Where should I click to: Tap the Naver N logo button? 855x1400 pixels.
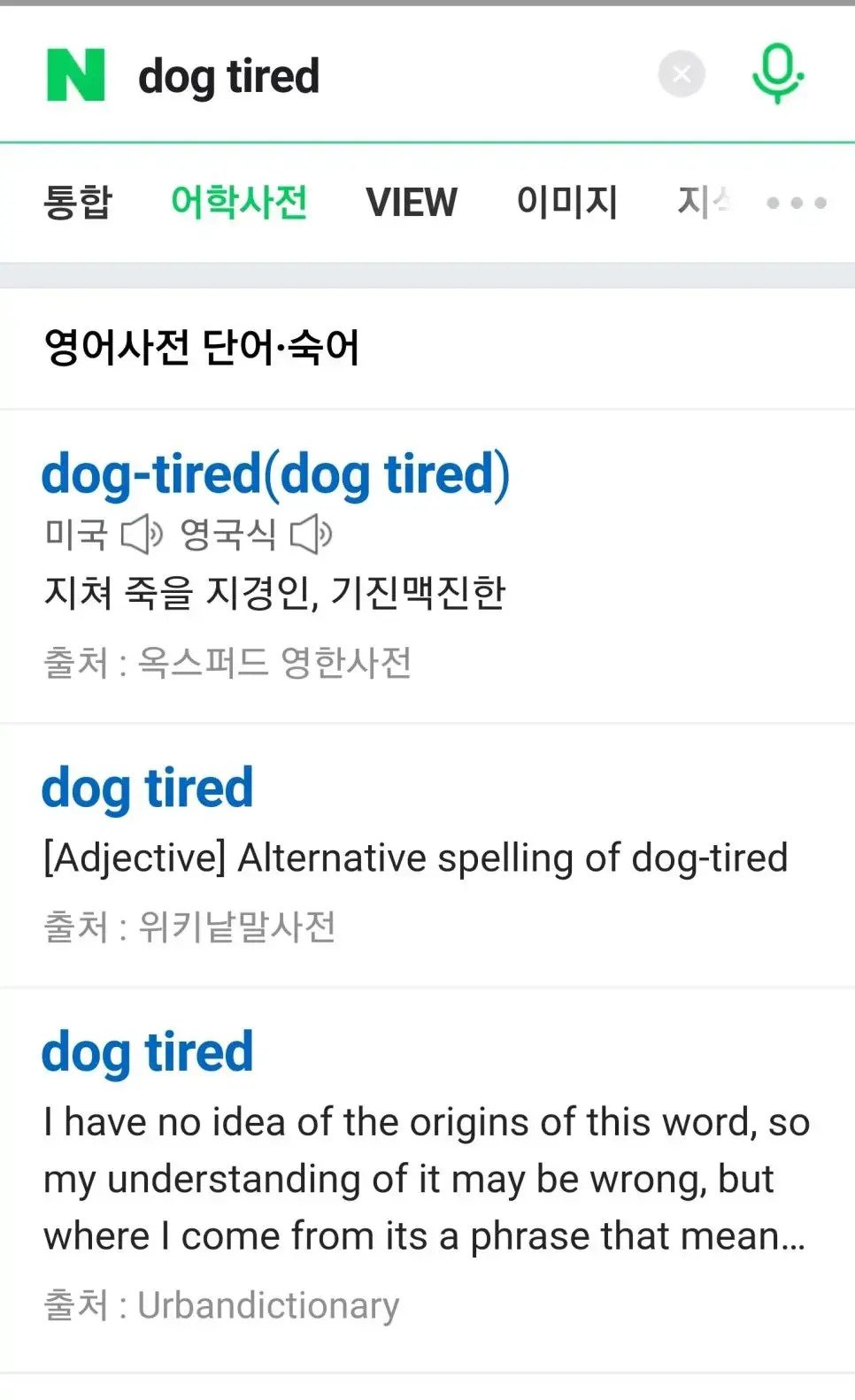pos(76,75)
